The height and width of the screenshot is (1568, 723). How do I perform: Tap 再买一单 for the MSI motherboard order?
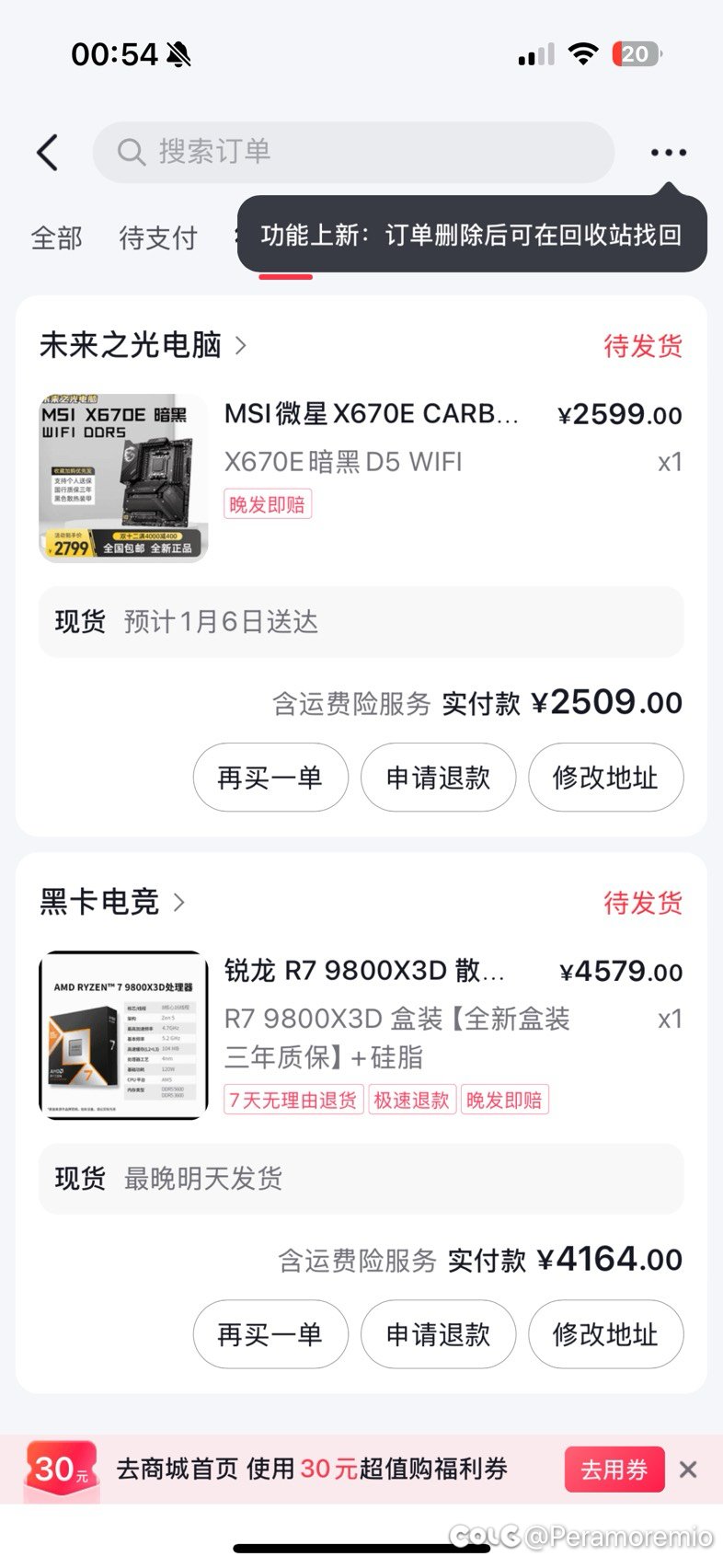coord(270,778)
